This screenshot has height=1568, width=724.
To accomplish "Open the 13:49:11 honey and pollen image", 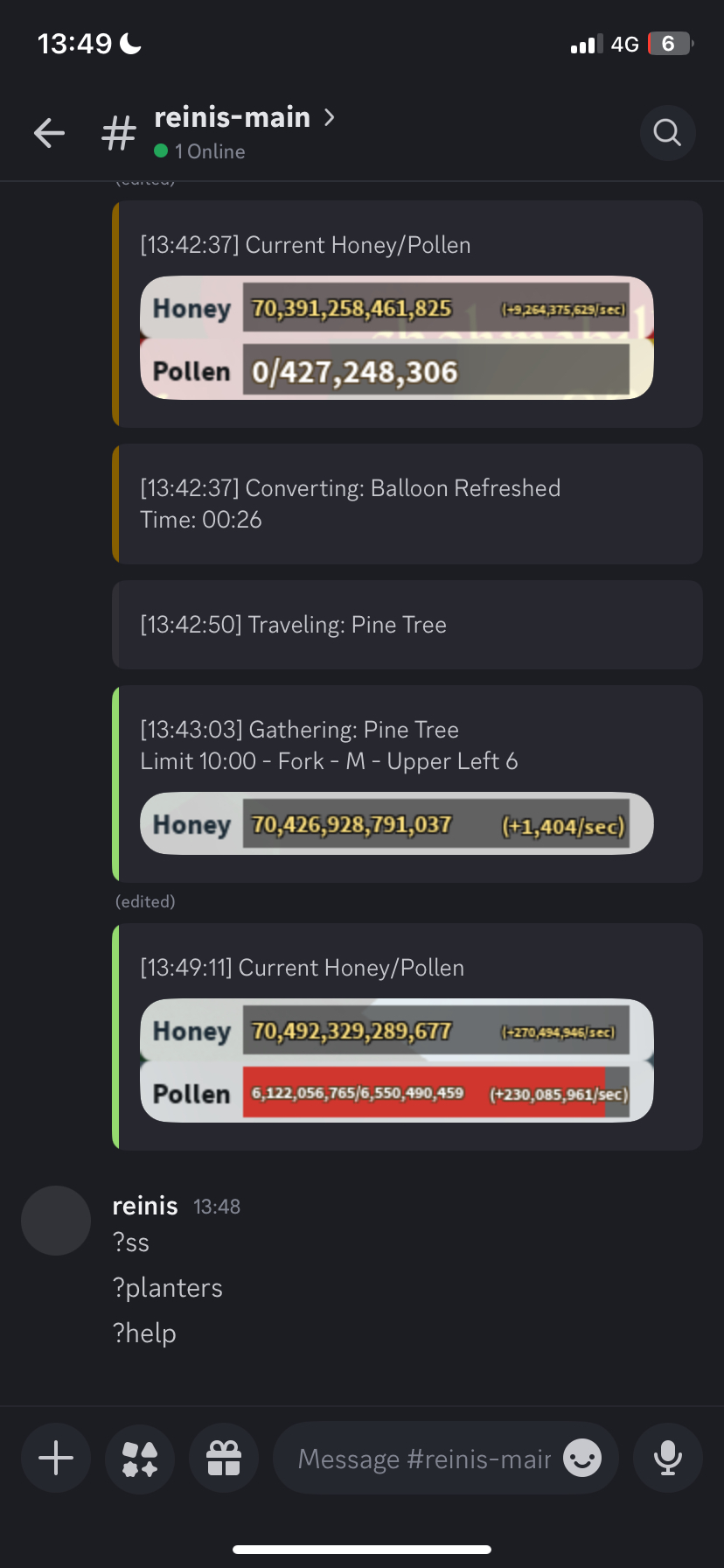I will tap(396, 1060).
